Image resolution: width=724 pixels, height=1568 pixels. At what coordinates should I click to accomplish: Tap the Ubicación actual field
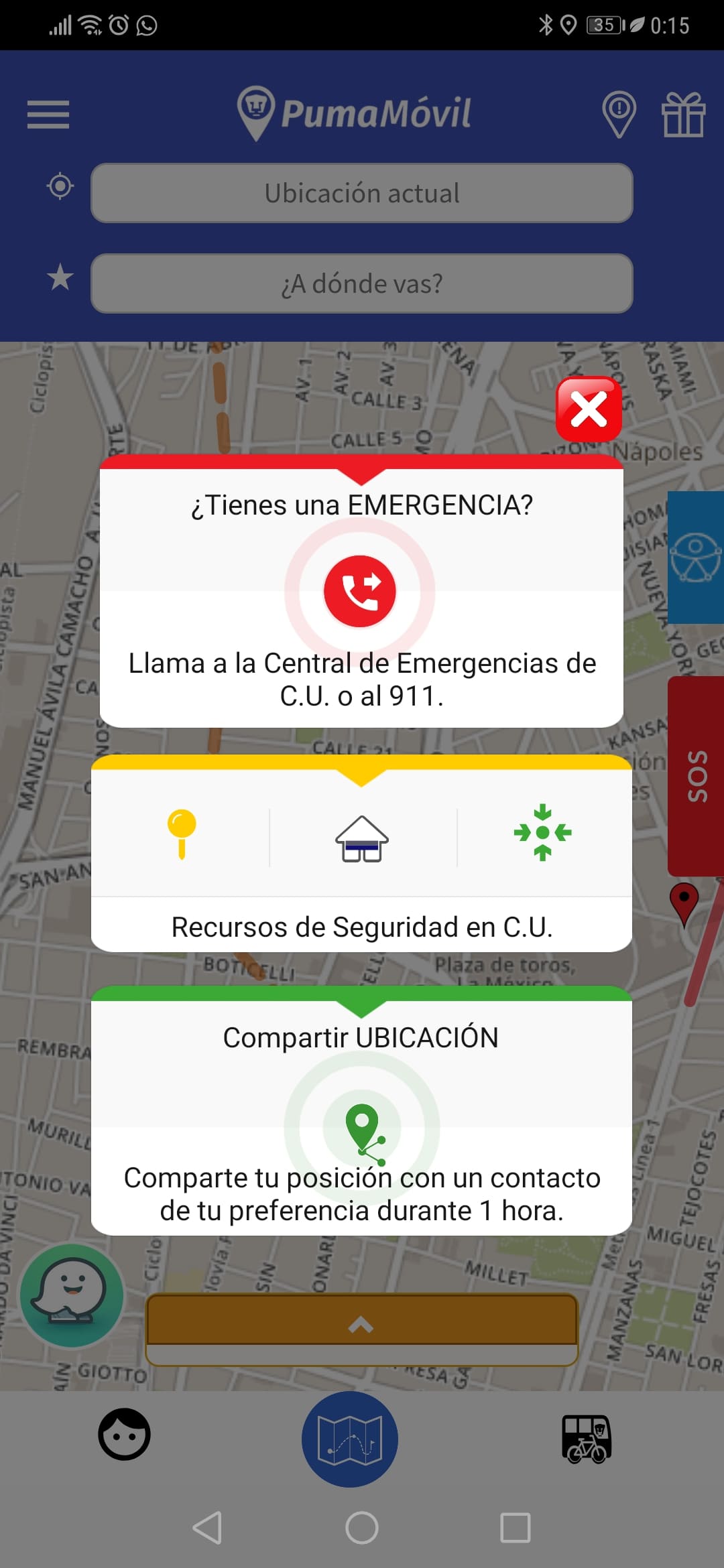point(362,193)
